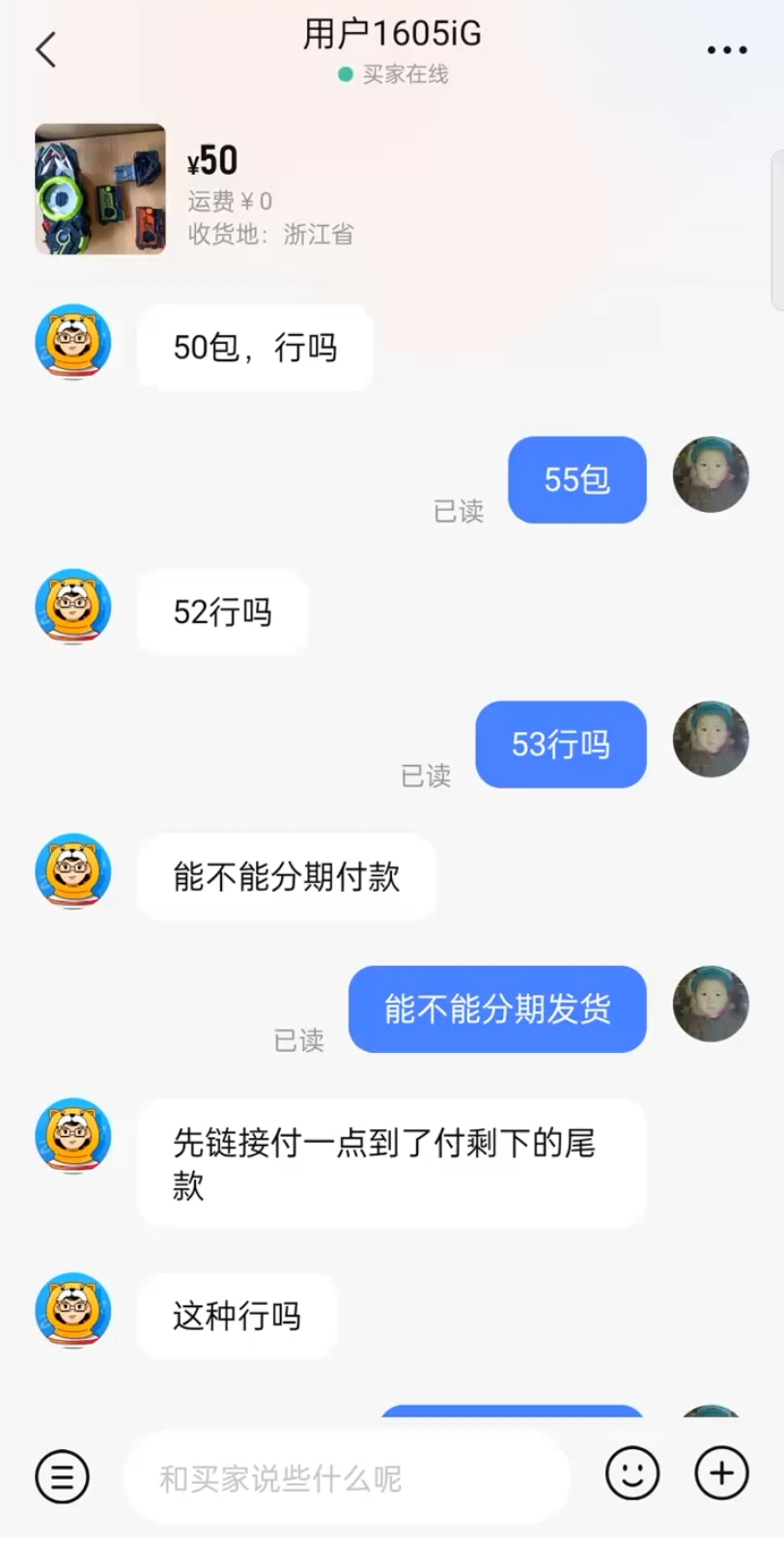Tap the message field to reply to buyer
This screenshot has width=784, height=1565.
click(x=346, y=1477)
